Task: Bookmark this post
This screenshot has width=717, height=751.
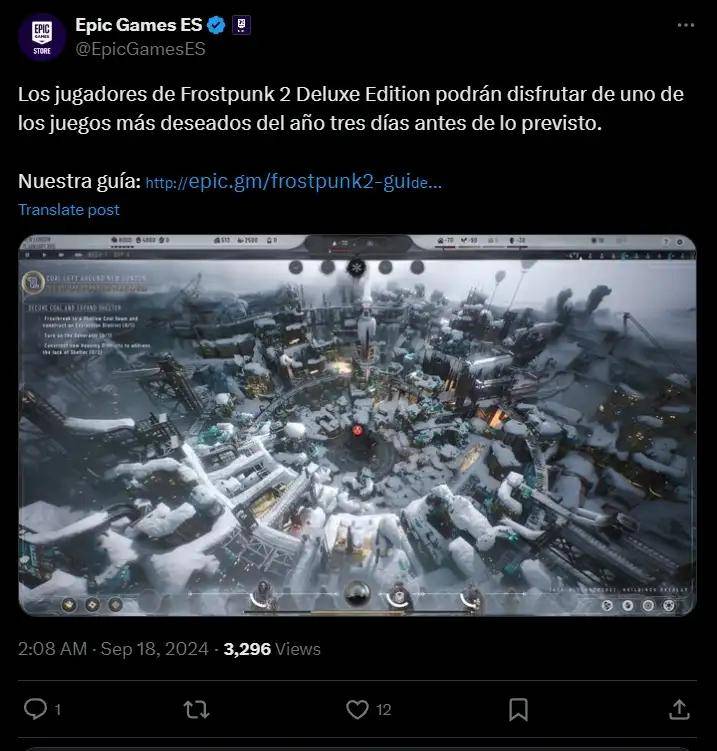Action: click(518, 709)
